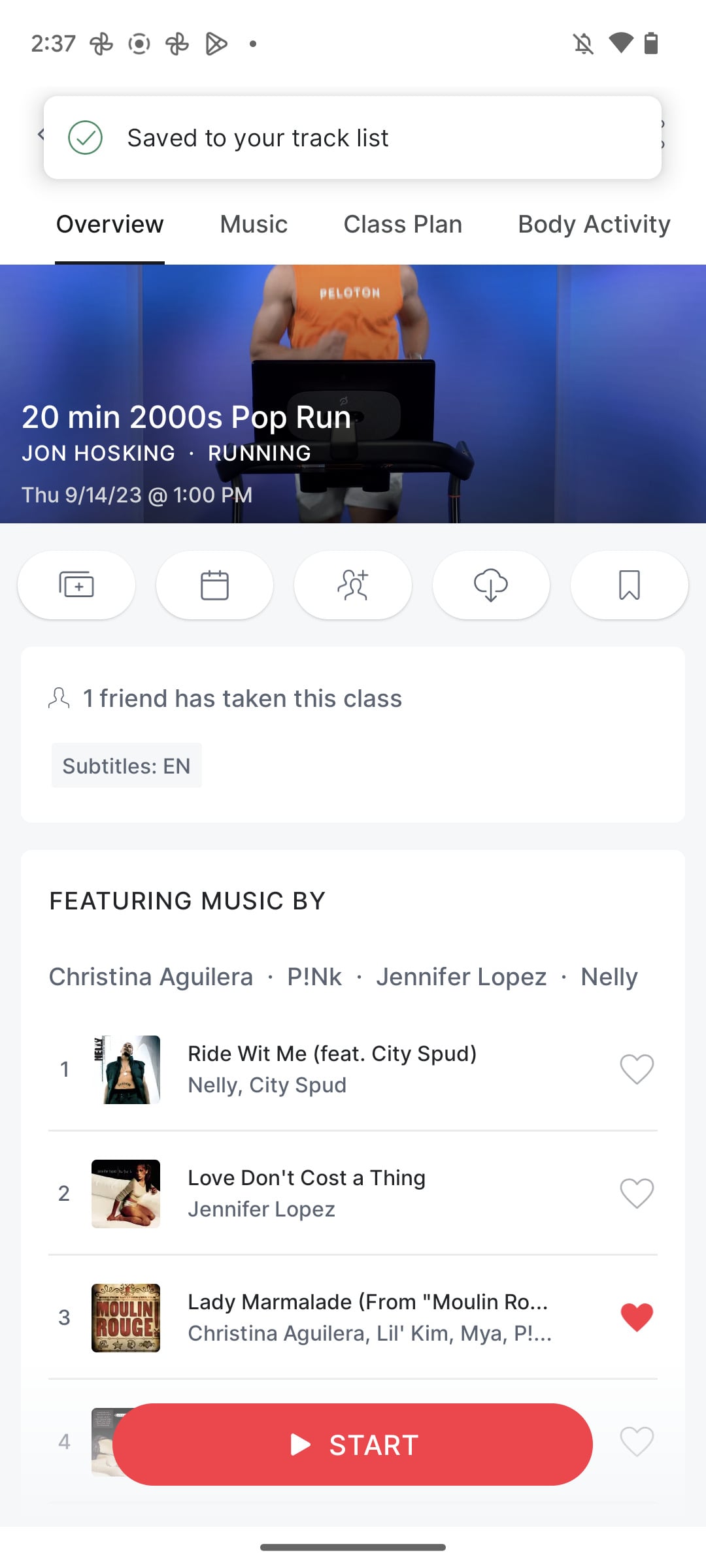
Task: Select the Class Plan tab
Action: point(403,224)
